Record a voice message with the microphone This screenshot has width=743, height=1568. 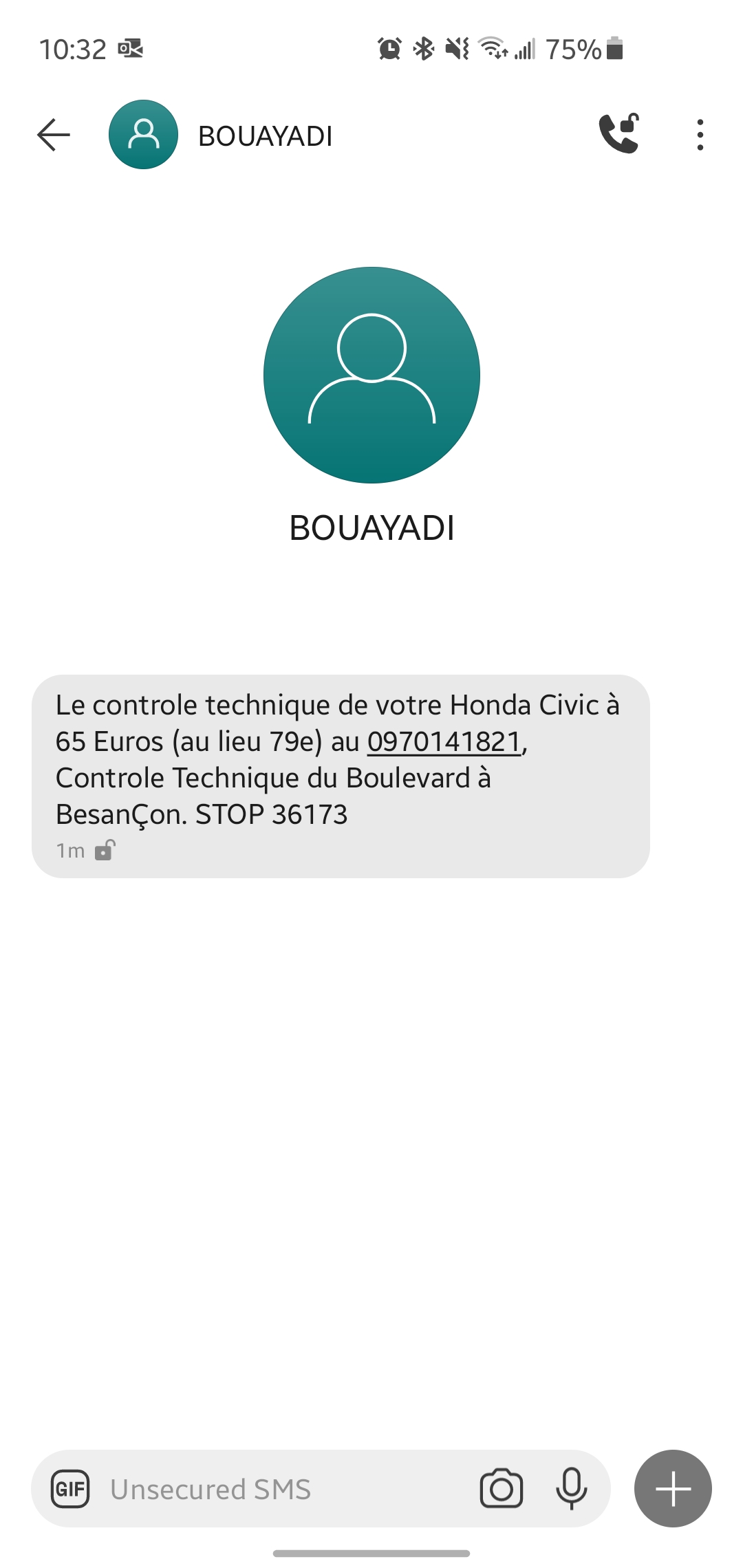[571, 1489]
